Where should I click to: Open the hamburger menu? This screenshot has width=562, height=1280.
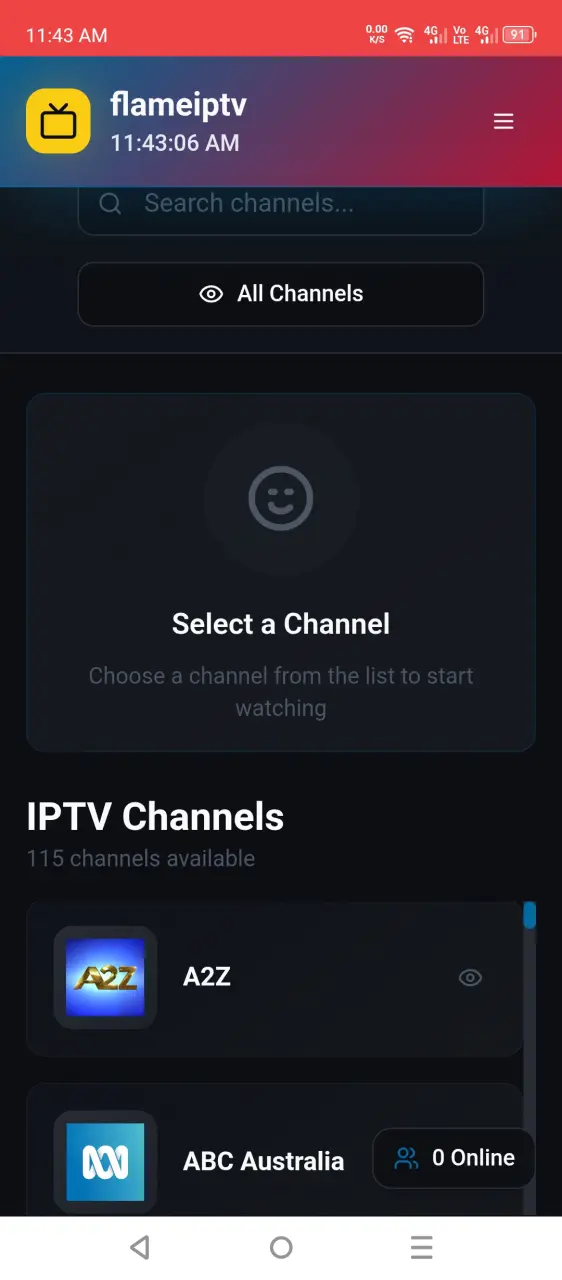503,121
